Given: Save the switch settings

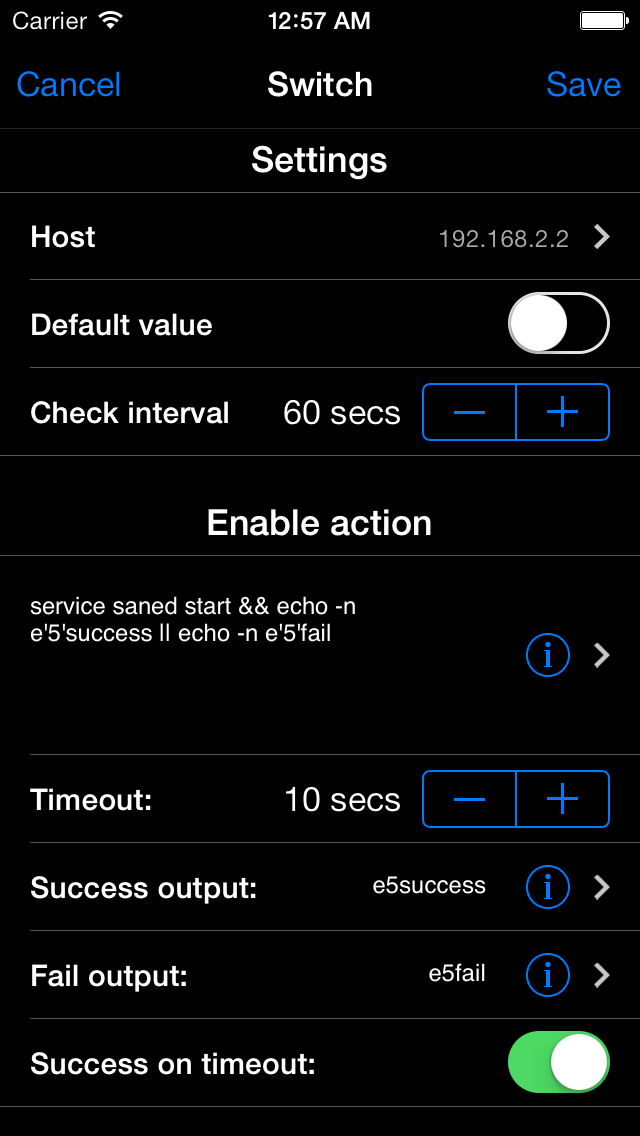Looking at the screenshot, I should (x=583, y=85).
